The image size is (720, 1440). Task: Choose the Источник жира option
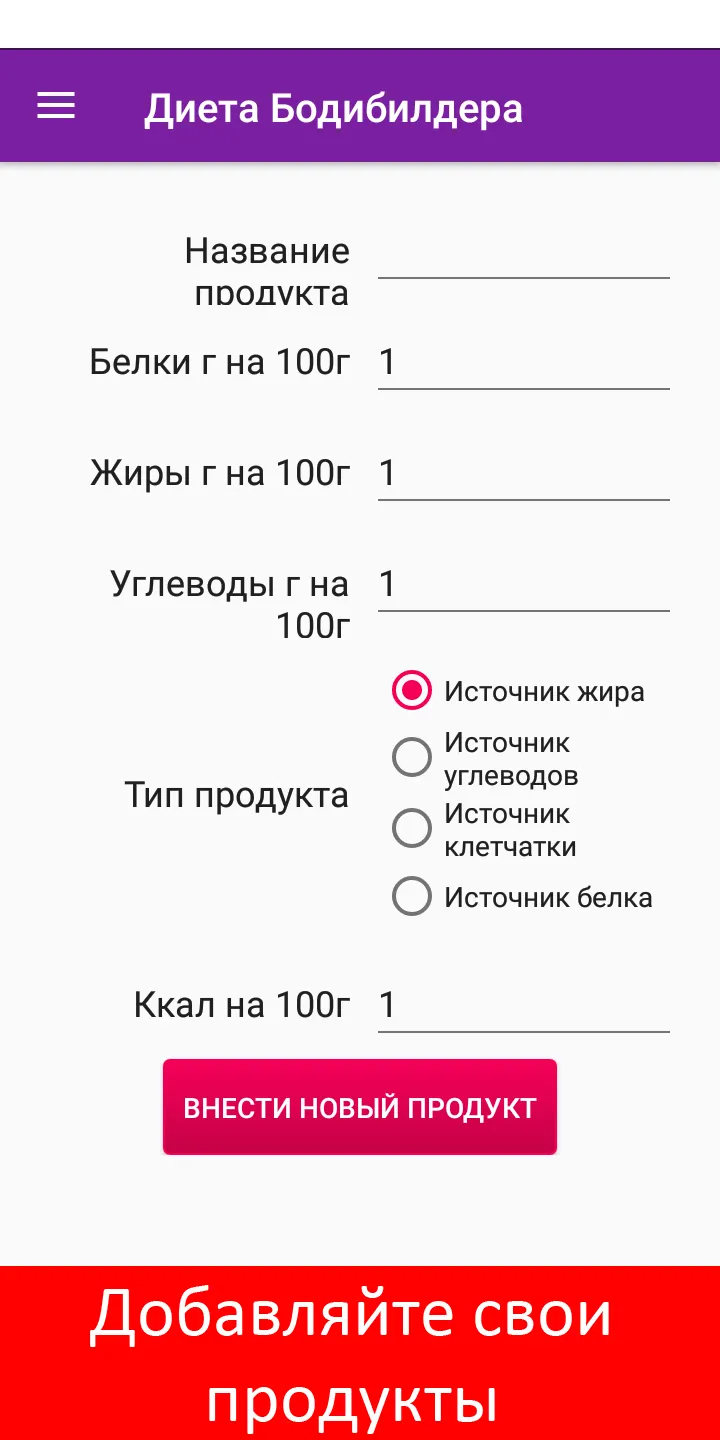[x=518, y=691]
